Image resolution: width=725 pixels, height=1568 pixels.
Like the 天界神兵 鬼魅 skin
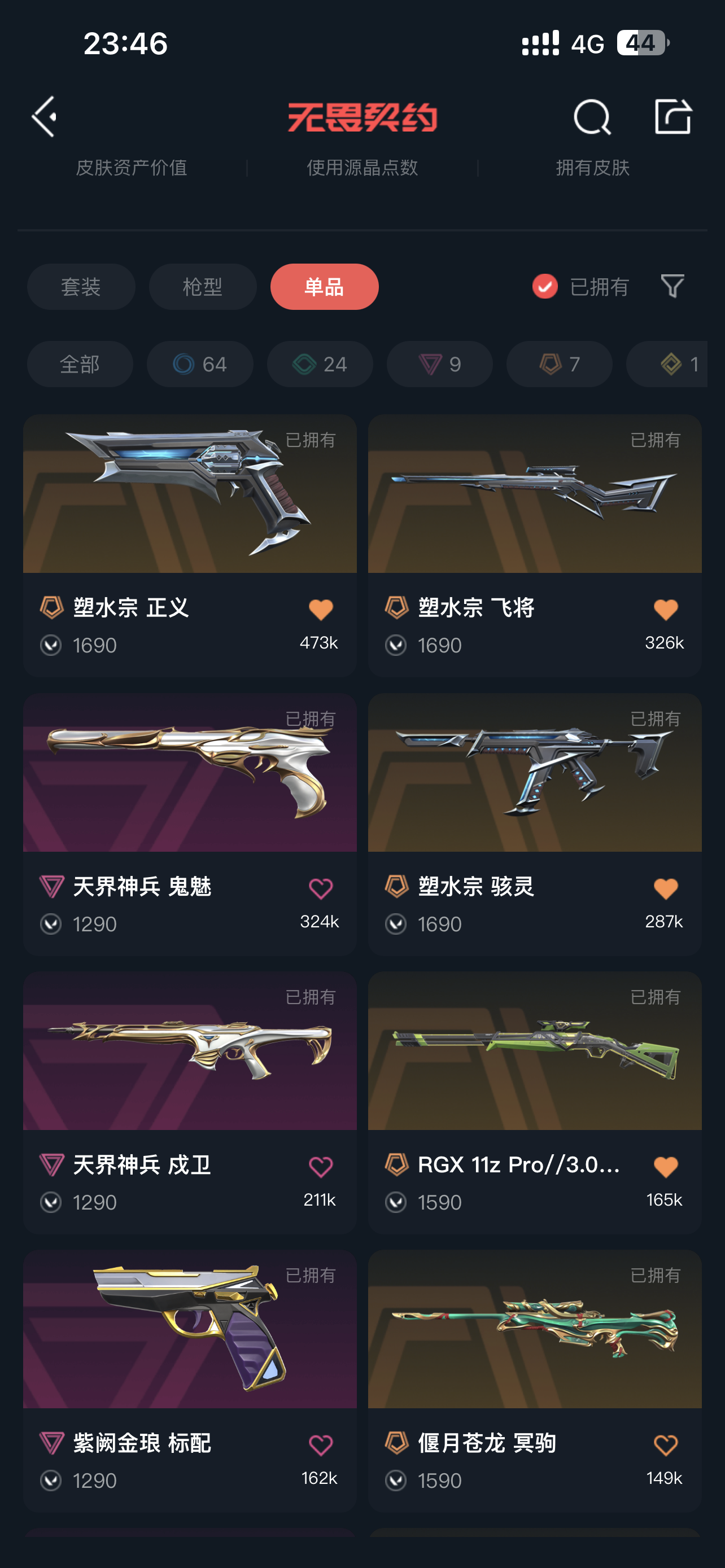tap(321, 888)
